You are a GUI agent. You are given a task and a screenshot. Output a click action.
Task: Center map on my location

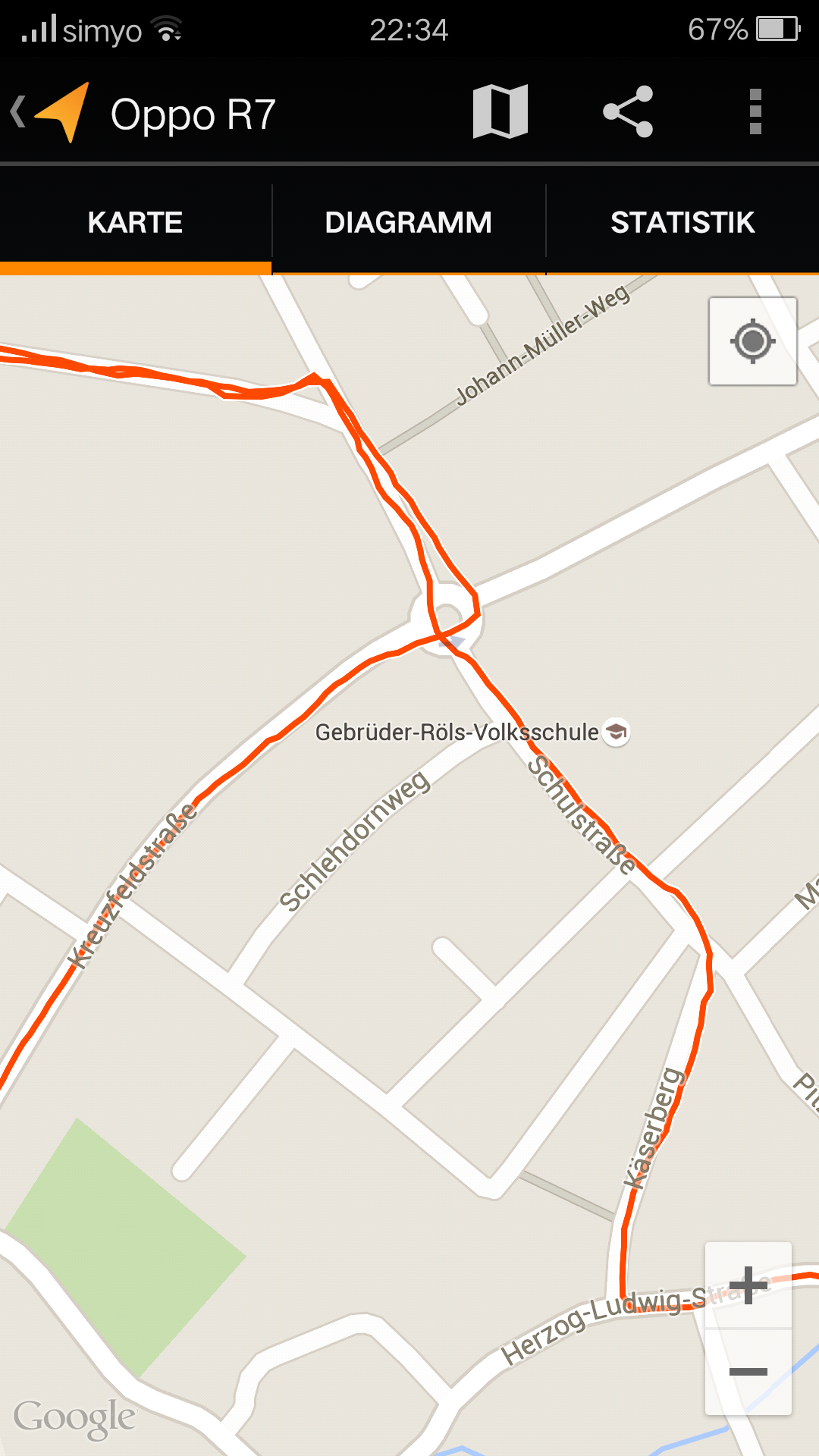(x=753, y=341)
